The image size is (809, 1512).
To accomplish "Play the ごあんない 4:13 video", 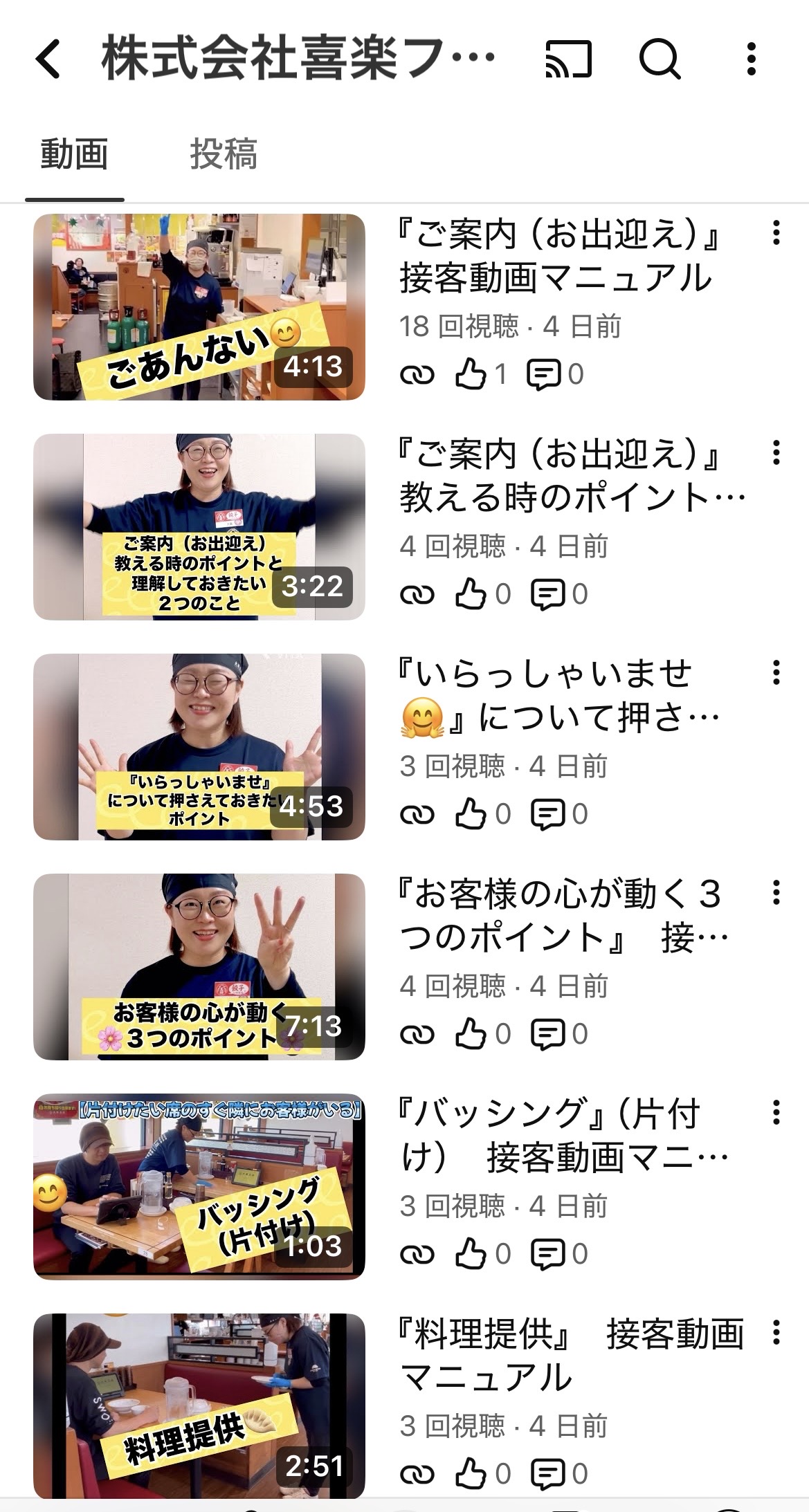I will (x=199, y=307).
